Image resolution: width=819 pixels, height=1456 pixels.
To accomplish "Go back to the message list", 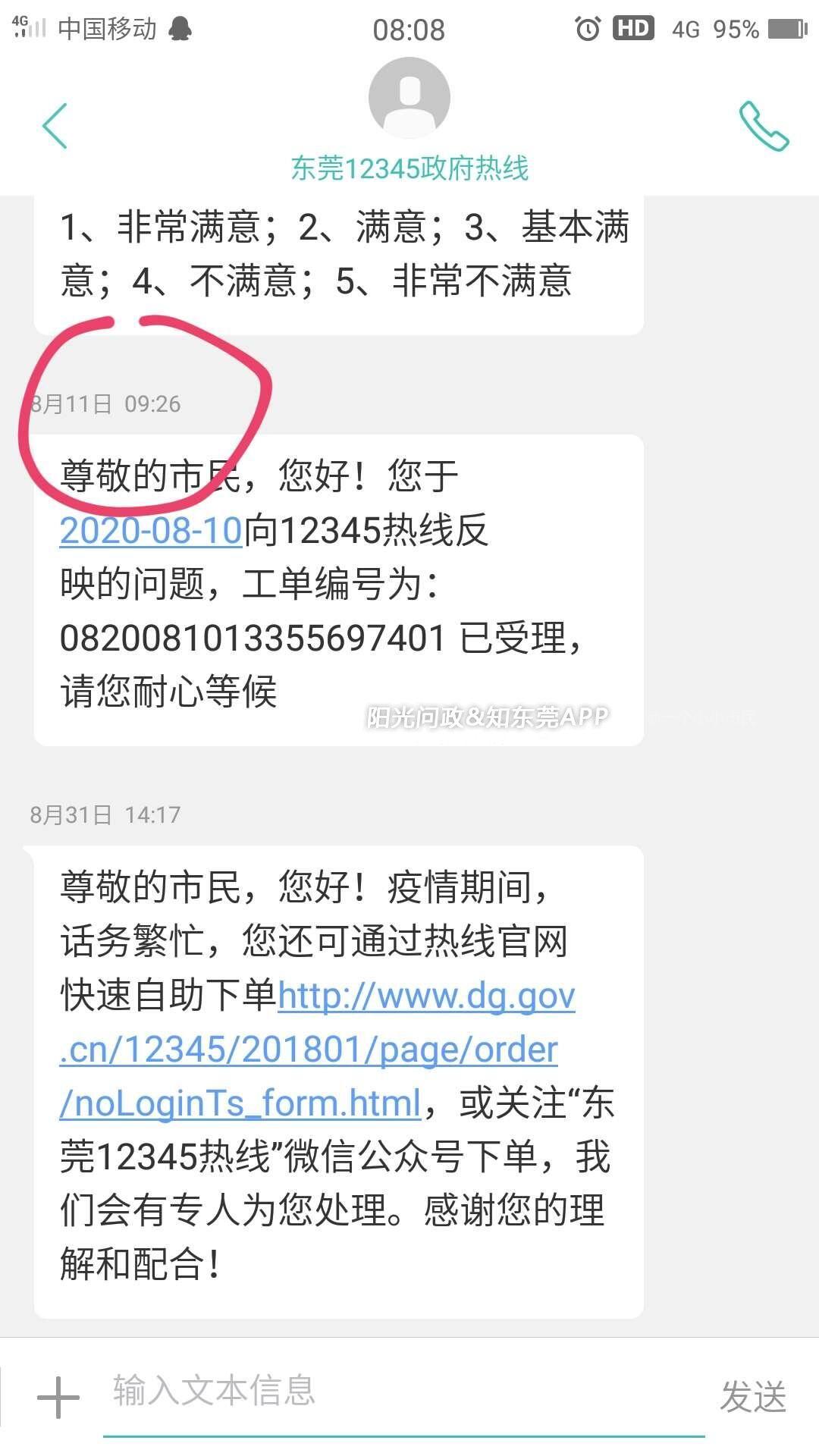I will pyautogui.click(x=55, y=126).
